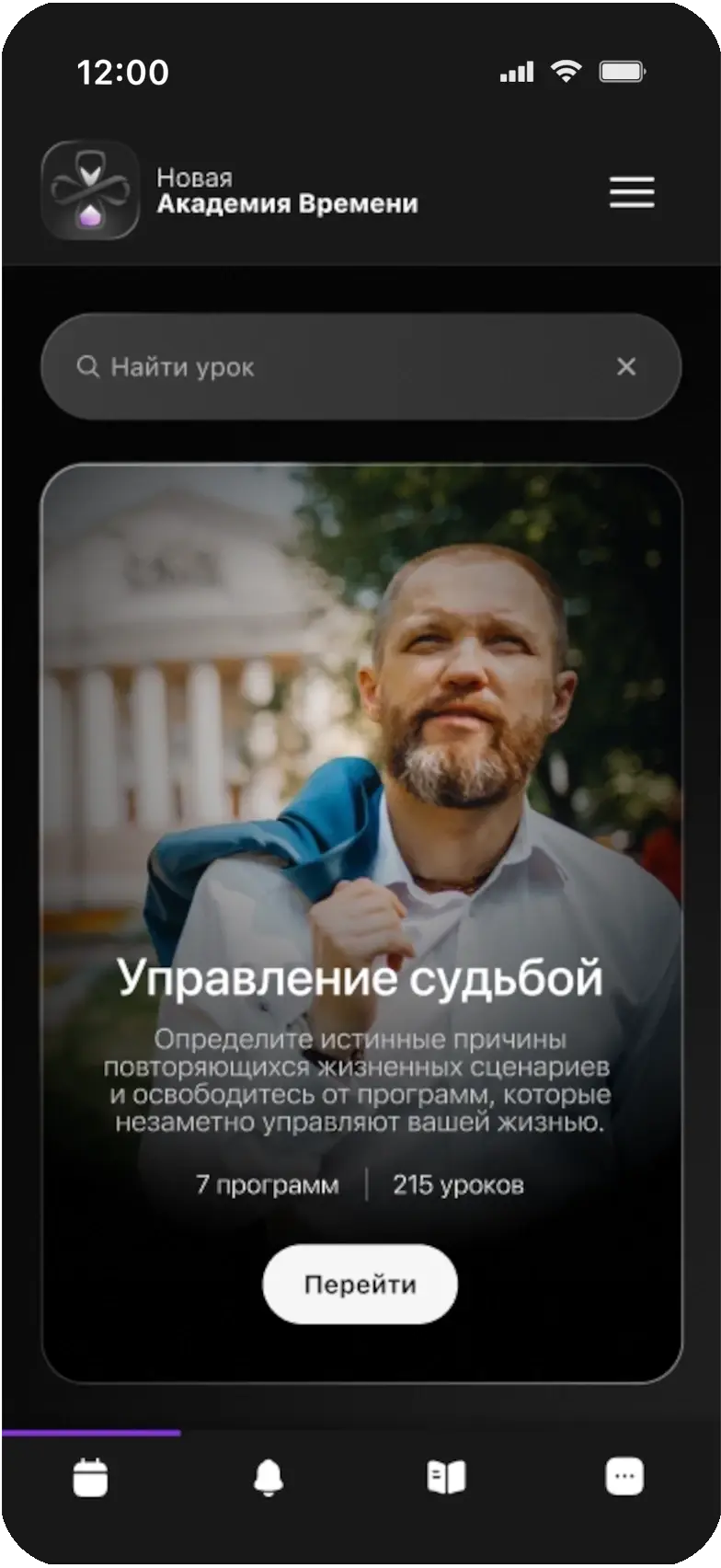Open the chat bubble tab

[624, 1476]
